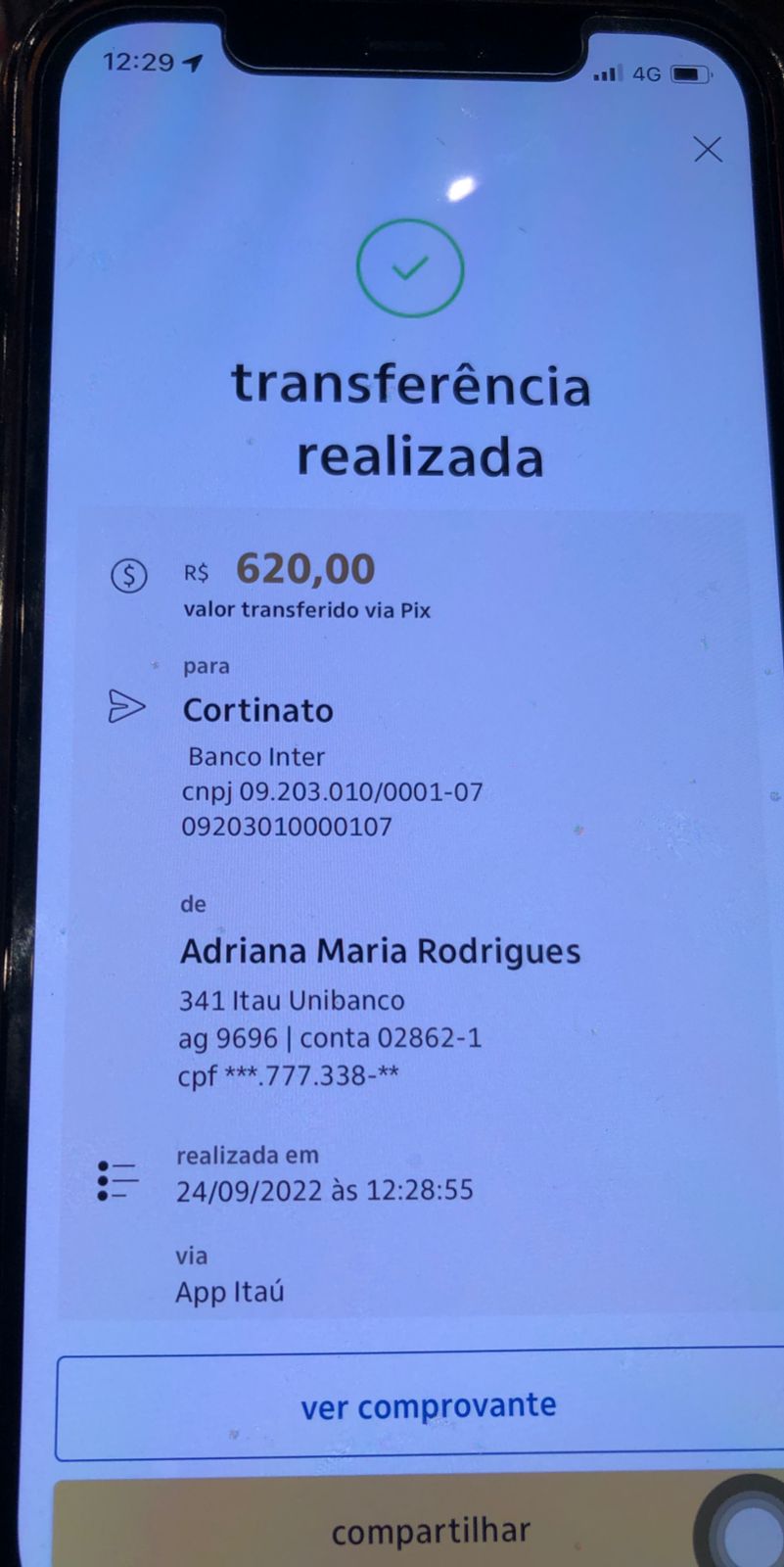This screenshot has width=784, height=1567.
Task: Close the transfer confirmation screen
Action: pos(707,150)
